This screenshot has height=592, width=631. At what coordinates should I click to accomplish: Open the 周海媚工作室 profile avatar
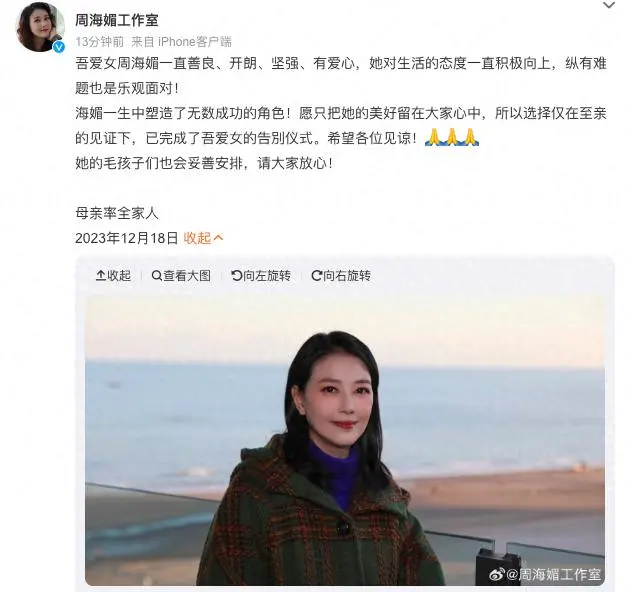pyautogui.click(x=40, y=26)
